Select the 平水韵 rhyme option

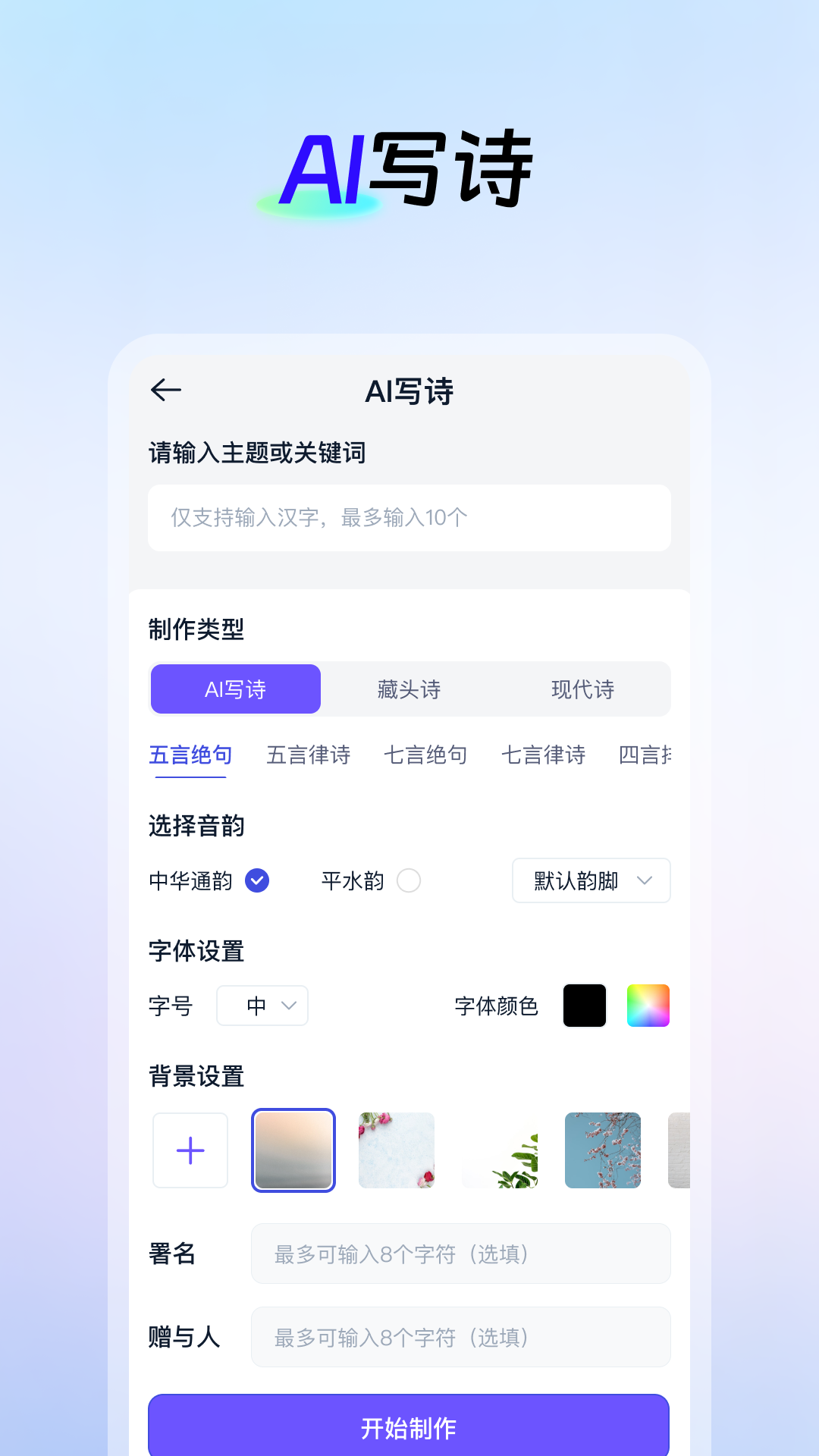pos(372,881)
